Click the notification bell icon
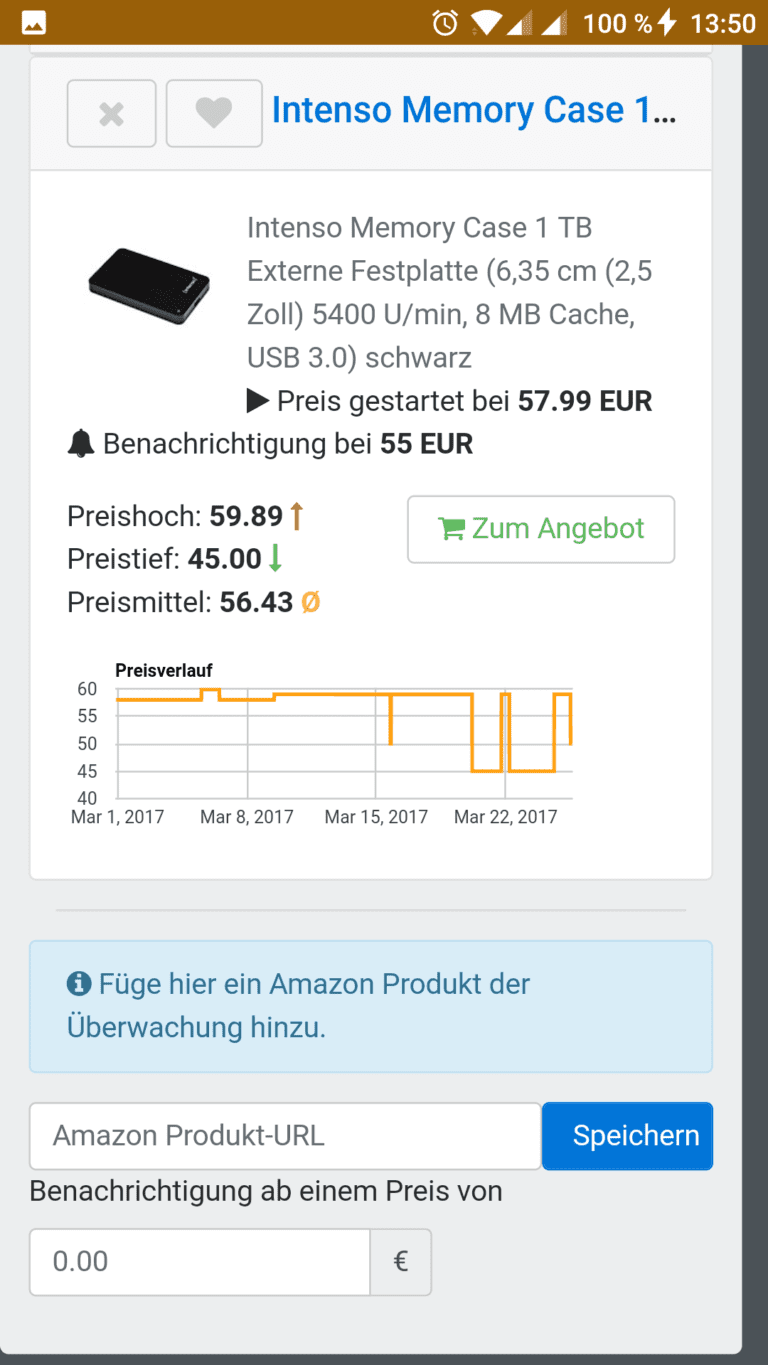This screenshot has width=768, height=1365. point(80,442)
